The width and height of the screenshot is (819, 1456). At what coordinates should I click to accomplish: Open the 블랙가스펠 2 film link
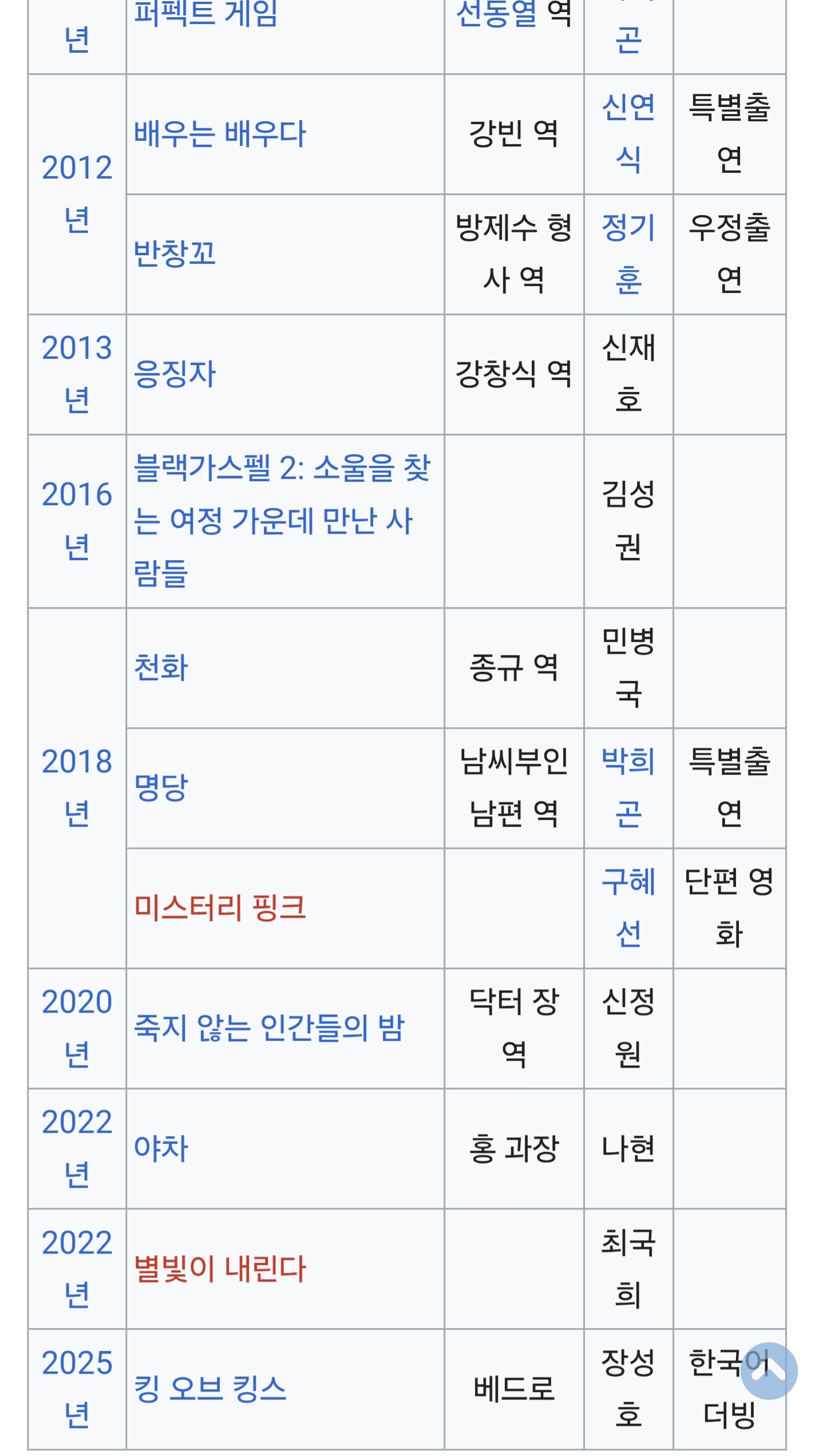282,521
